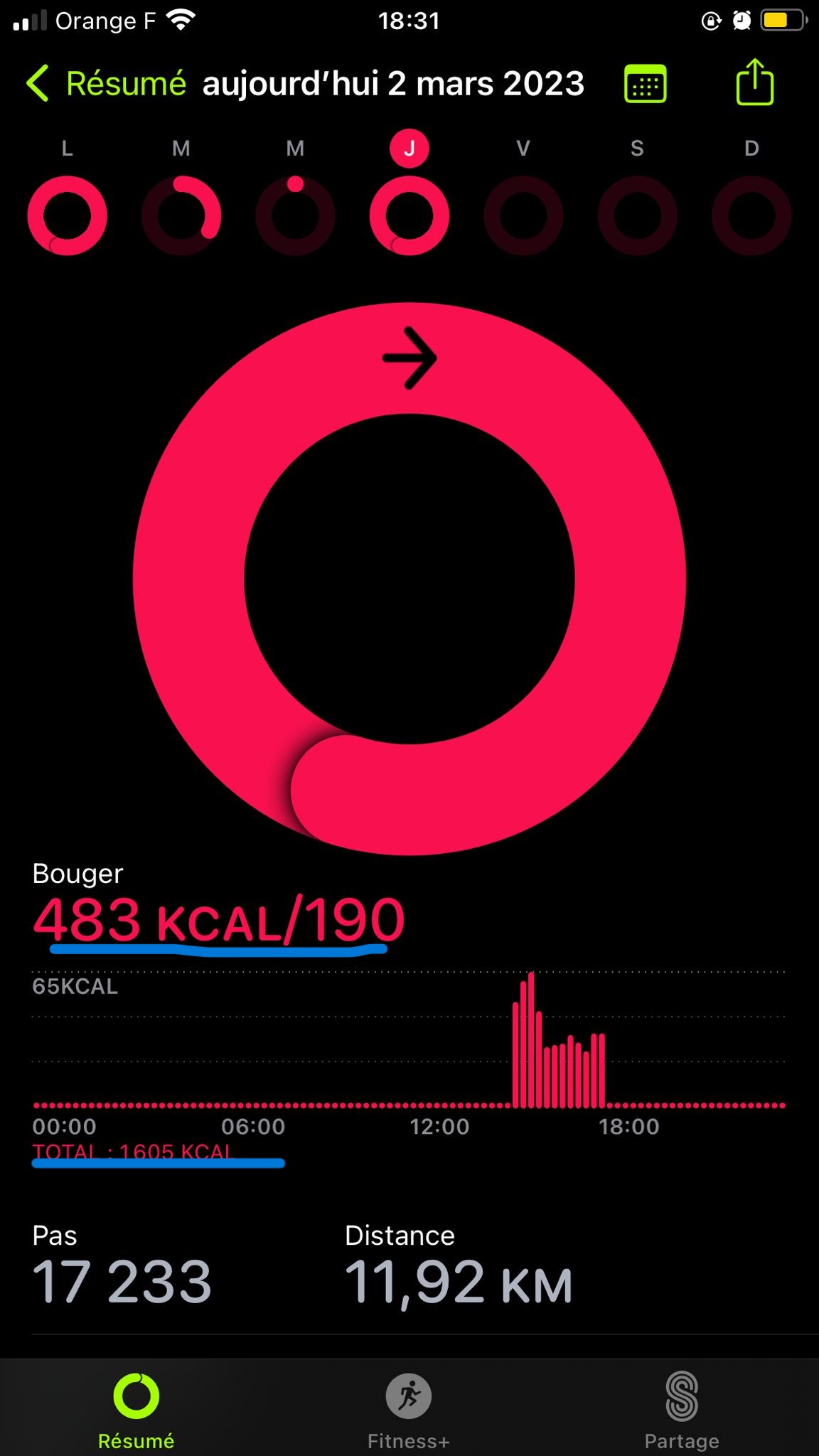Select Tuesday's activity ring
The height and width of the screenshot is (1456, 819).
click(181, 215)
